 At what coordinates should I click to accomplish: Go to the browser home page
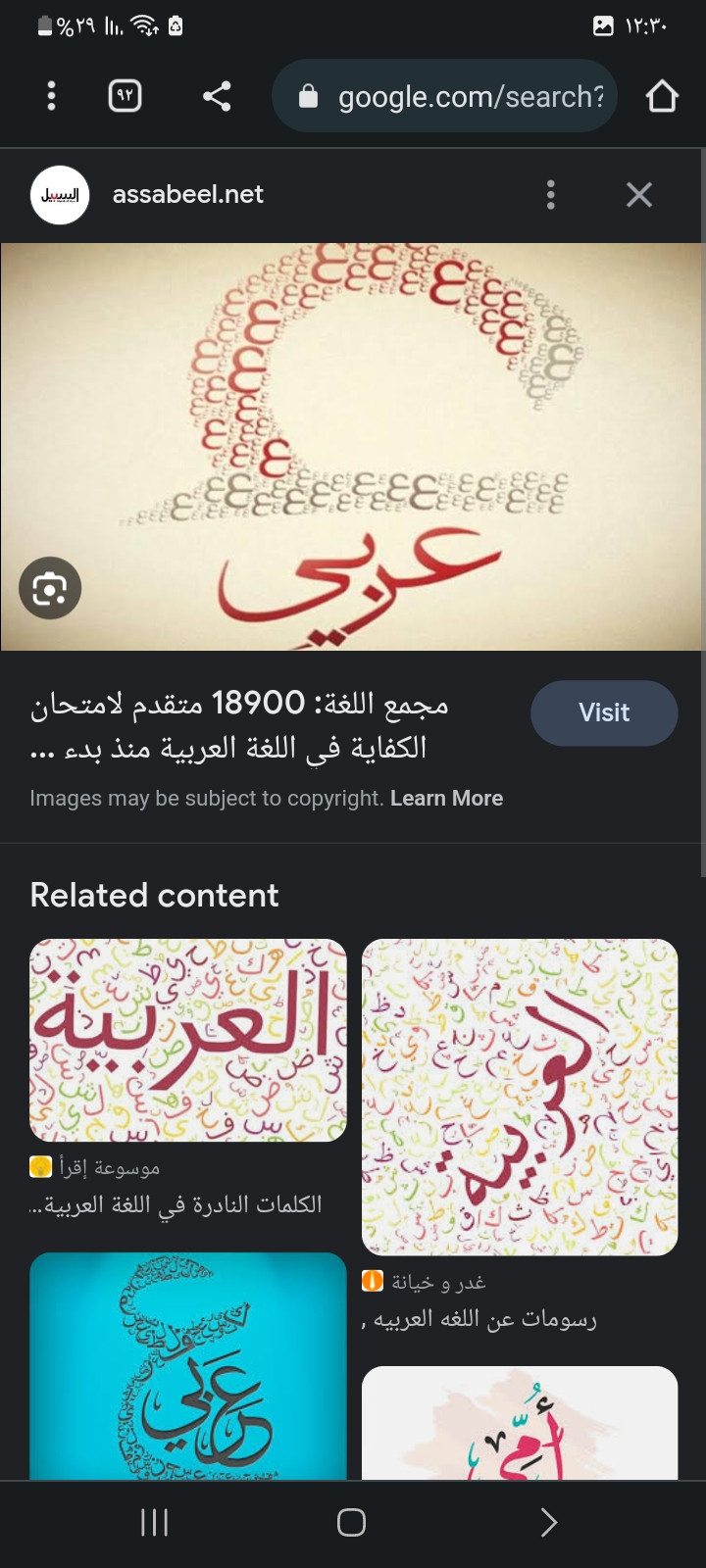click(x=662, y=96)
